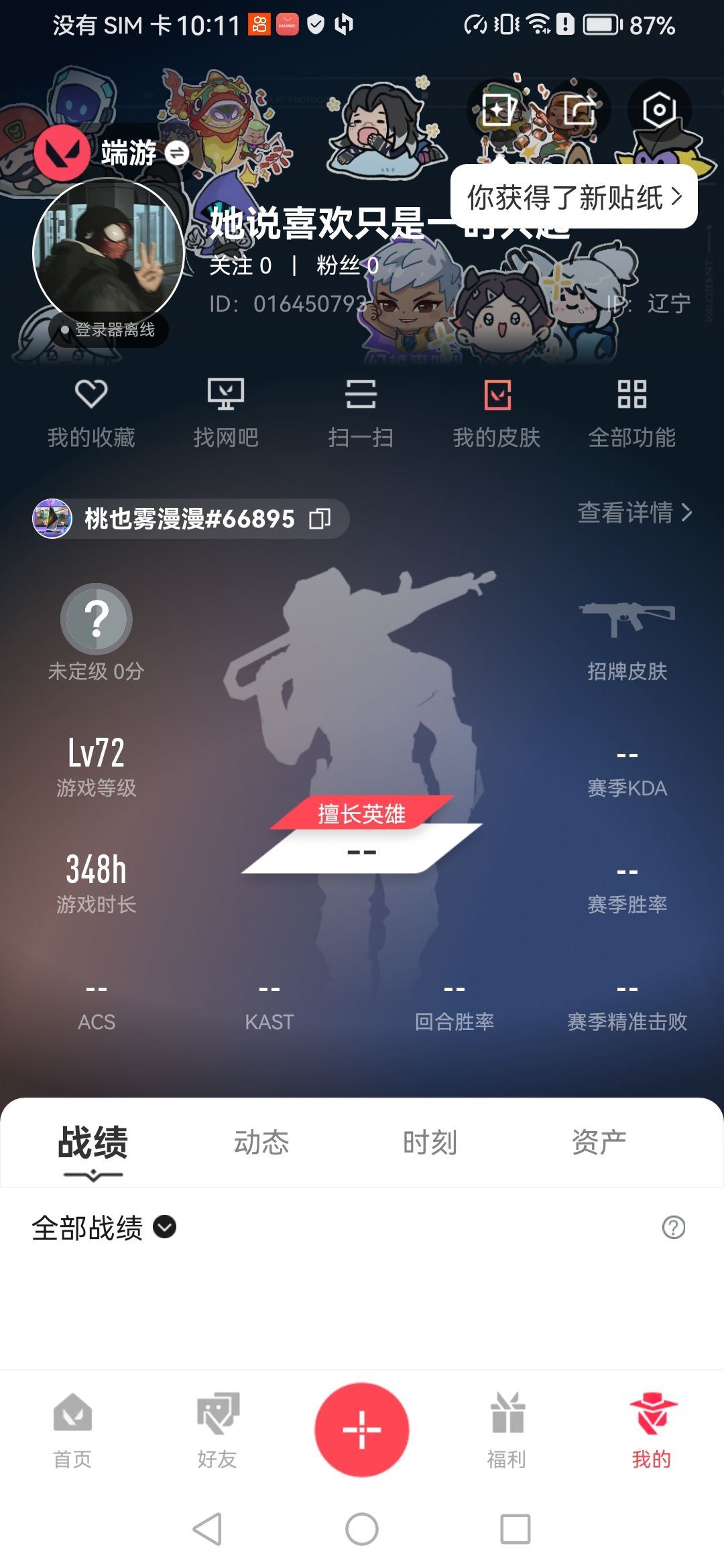The image size is (724, 1568).
Task: Tap the 粉丝 0 followers count
Action: coord(345,267)
